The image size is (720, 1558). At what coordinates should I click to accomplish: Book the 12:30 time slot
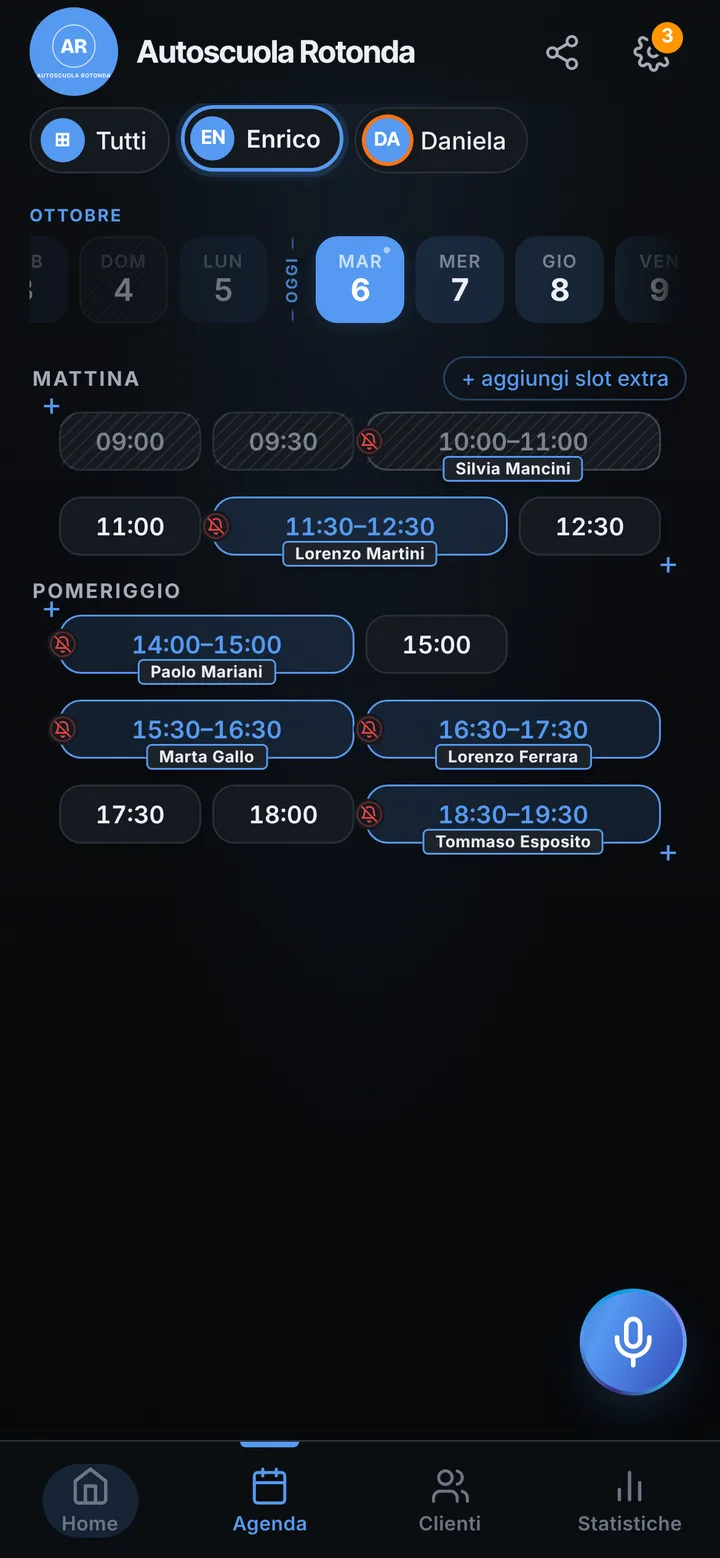tap(590, 526)
